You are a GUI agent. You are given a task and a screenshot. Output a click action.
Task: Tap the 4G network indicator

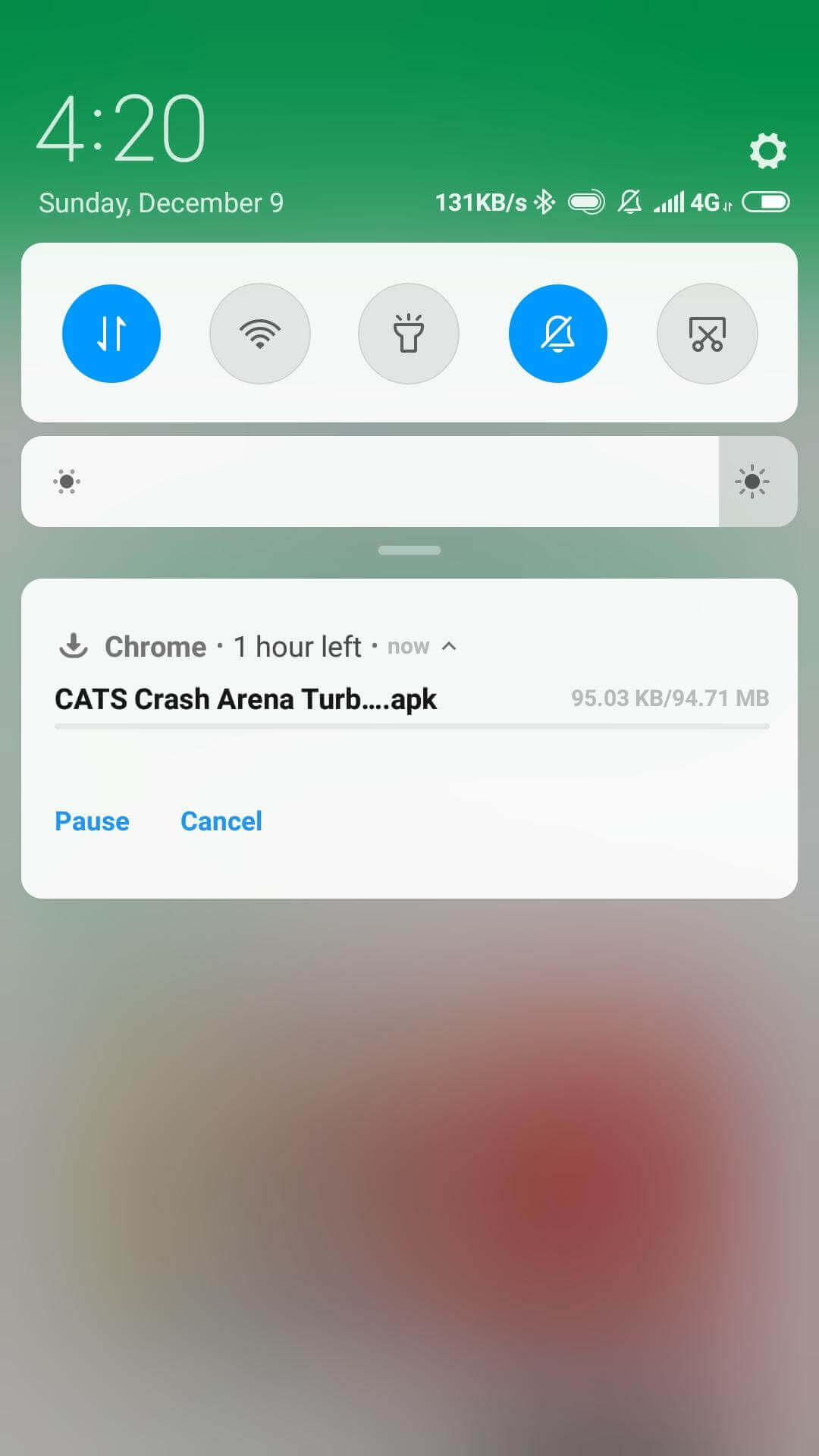(x=704, y=202)
